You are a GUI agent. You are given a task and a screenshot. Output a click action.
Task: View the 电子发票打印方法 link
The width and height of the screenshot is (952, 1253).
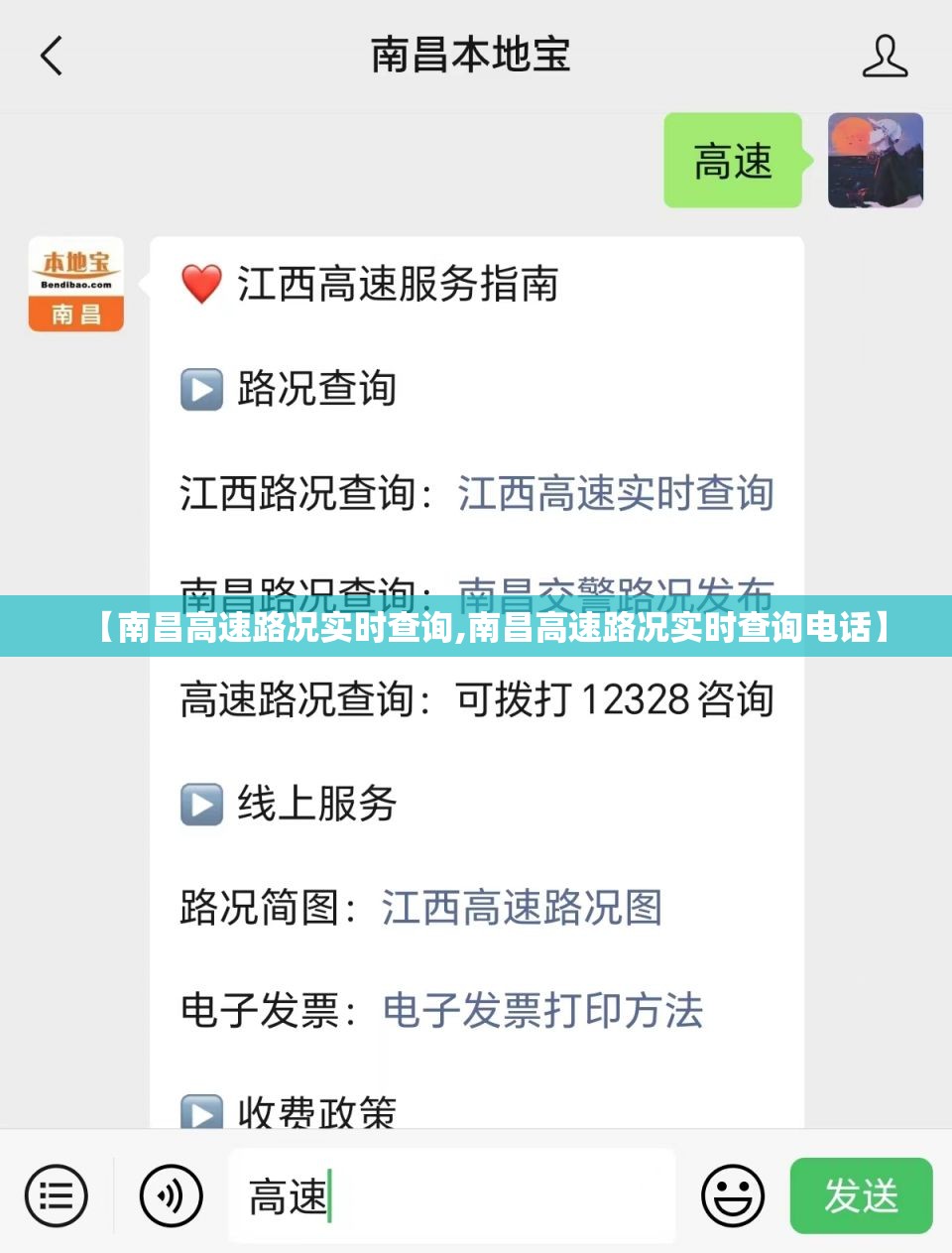542,1011
